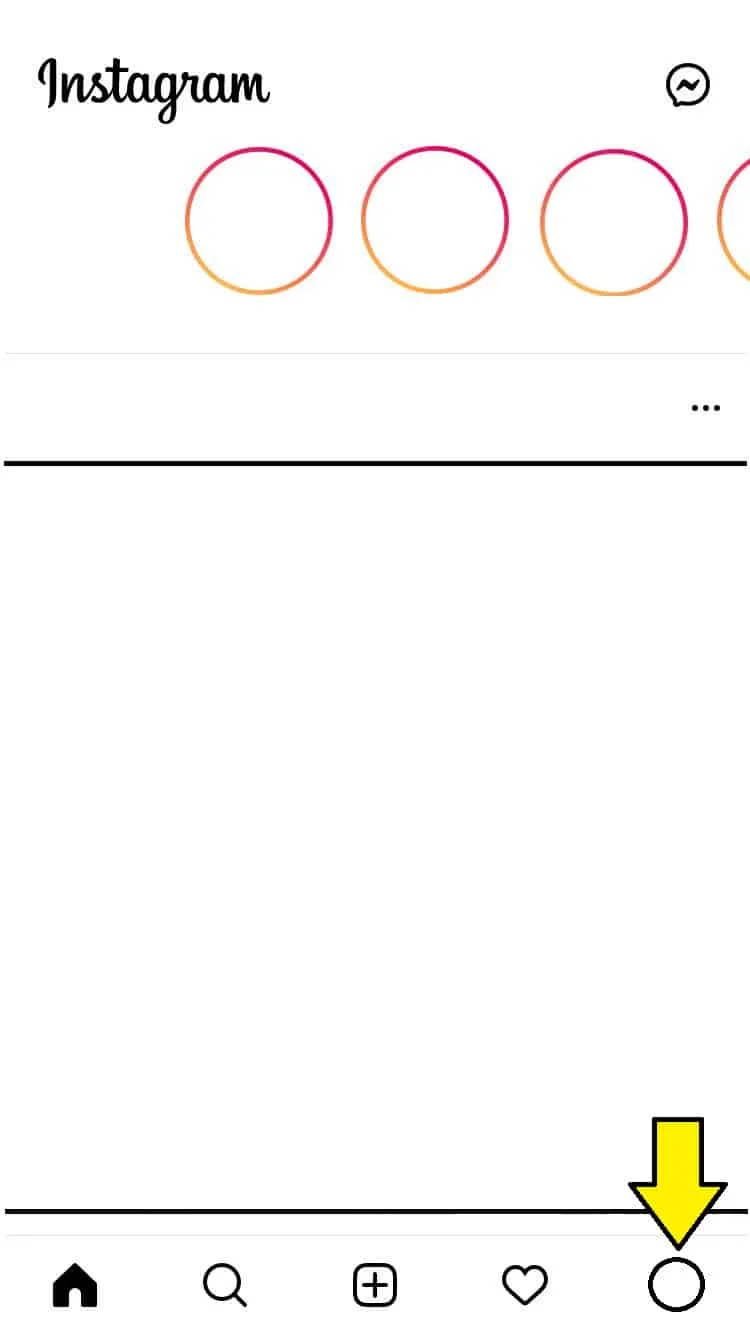Switch to the Search tab

click(224, 1285)
